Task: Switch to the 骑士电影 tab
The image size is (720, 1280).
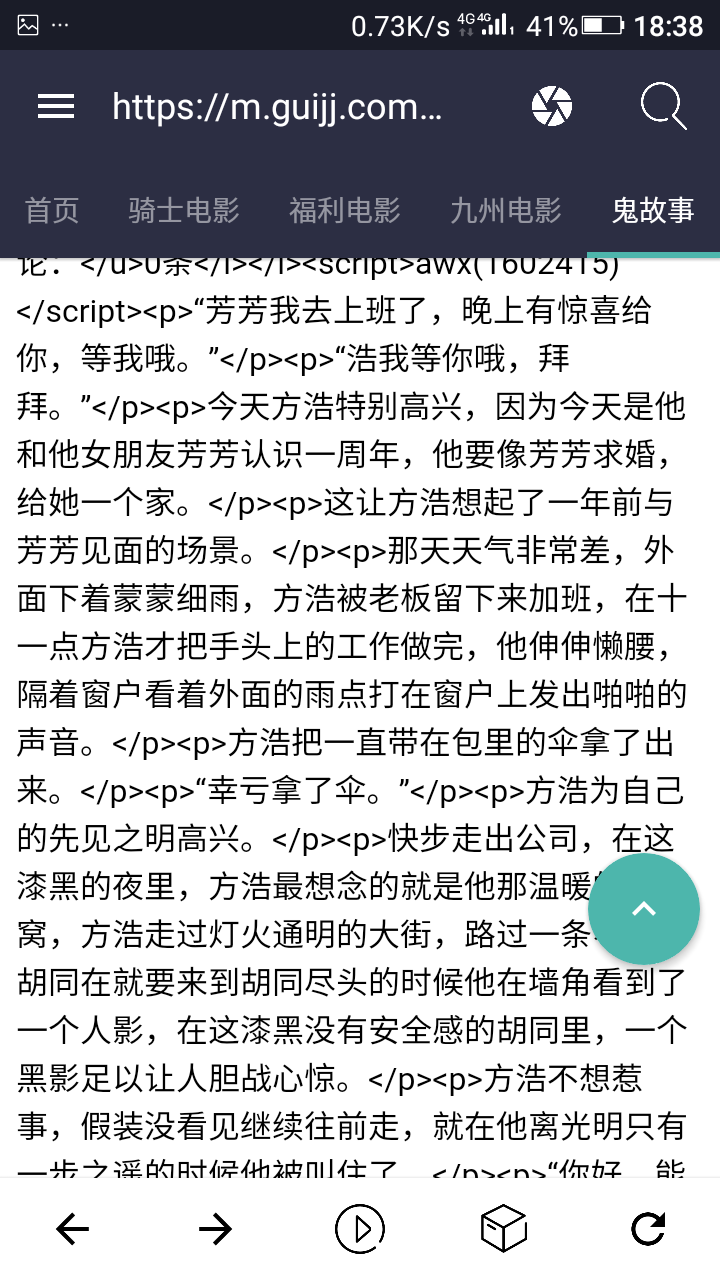Action: coord(184,211)
